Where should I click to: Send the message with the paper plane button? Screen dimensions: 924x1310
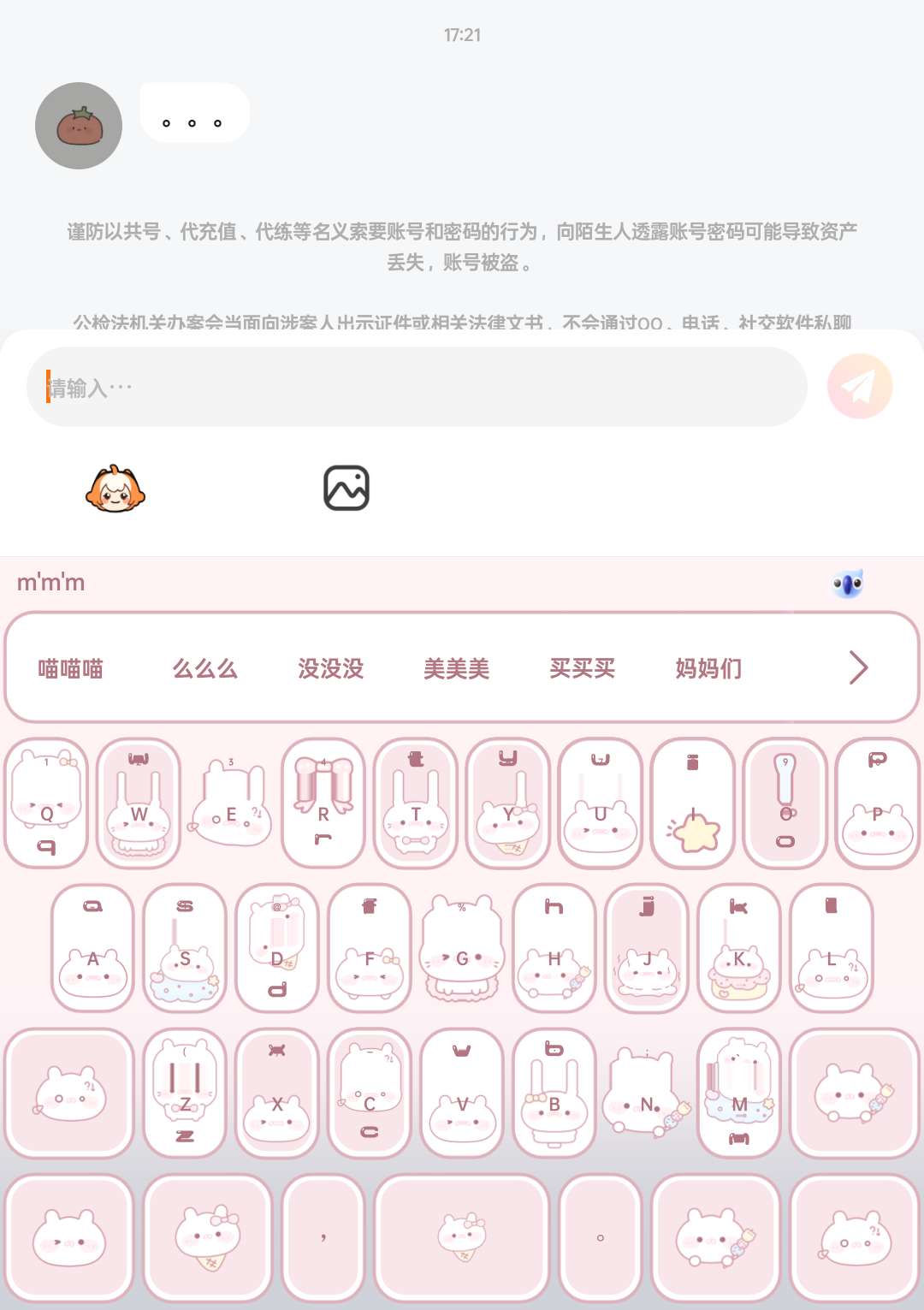[x=859, y=387]
